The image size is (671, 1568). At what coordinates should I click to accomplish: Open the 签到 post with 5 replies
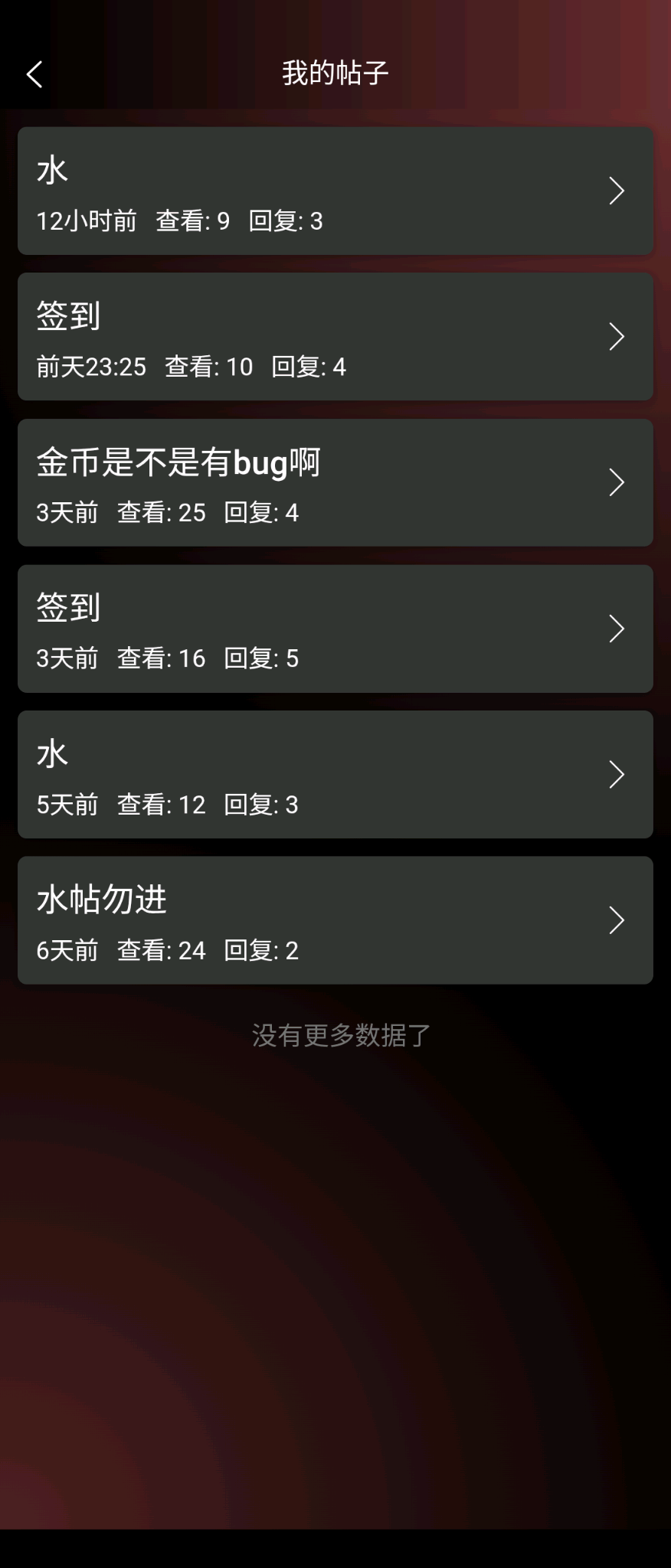click(306, 628)
